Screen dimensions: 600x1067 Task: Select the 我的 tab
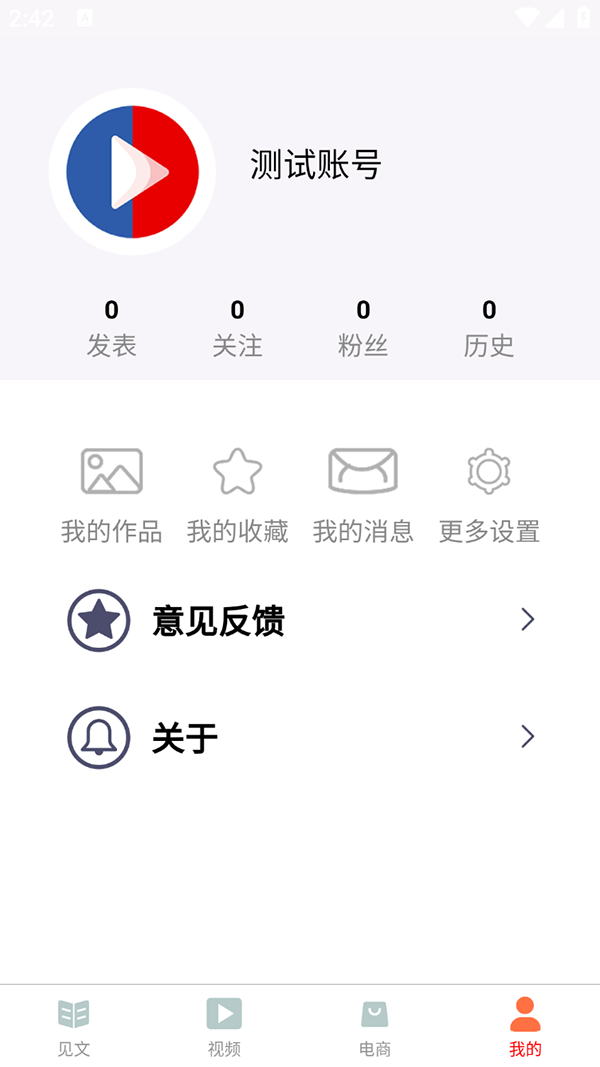pos(525,1027)
